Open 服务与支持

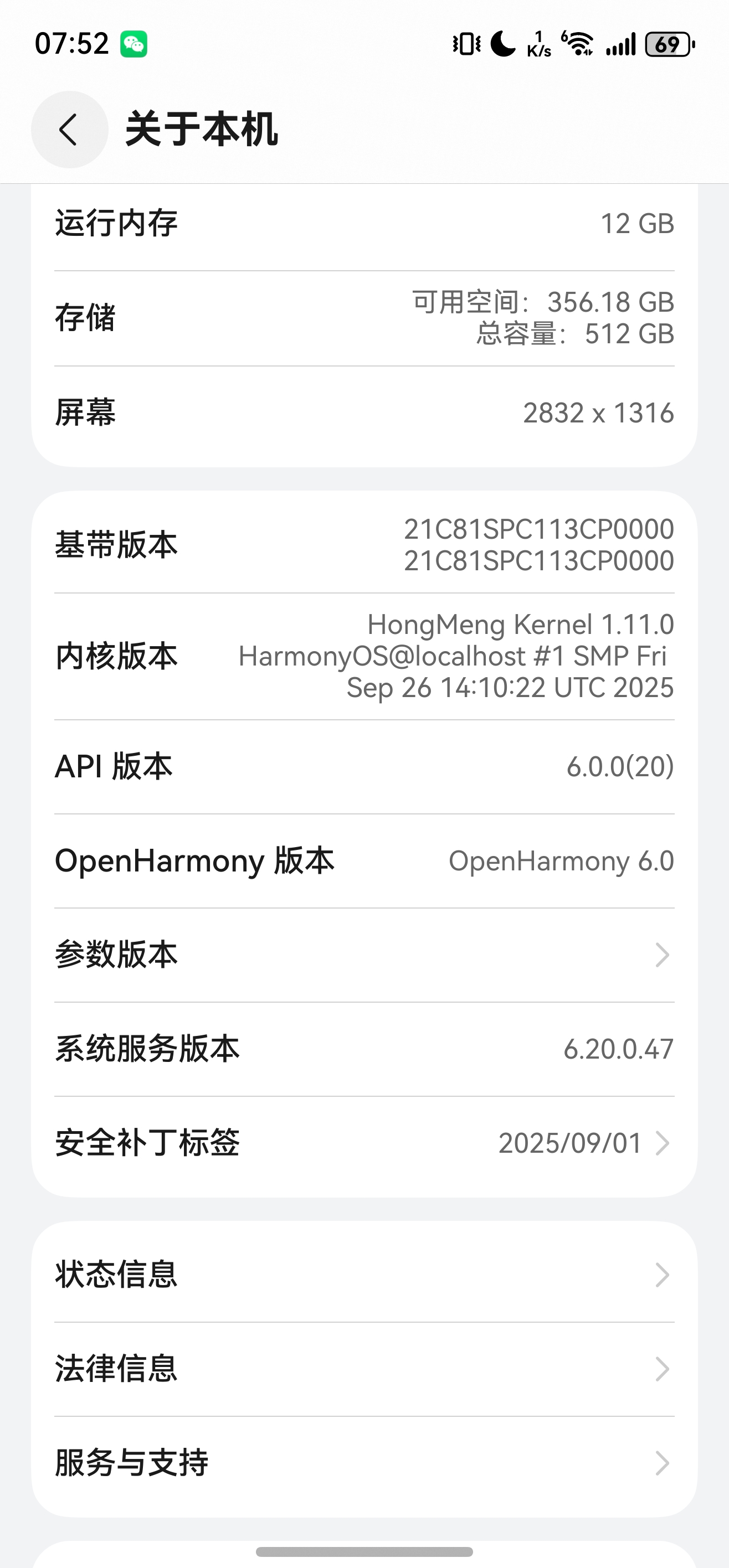click(364, 1463)
